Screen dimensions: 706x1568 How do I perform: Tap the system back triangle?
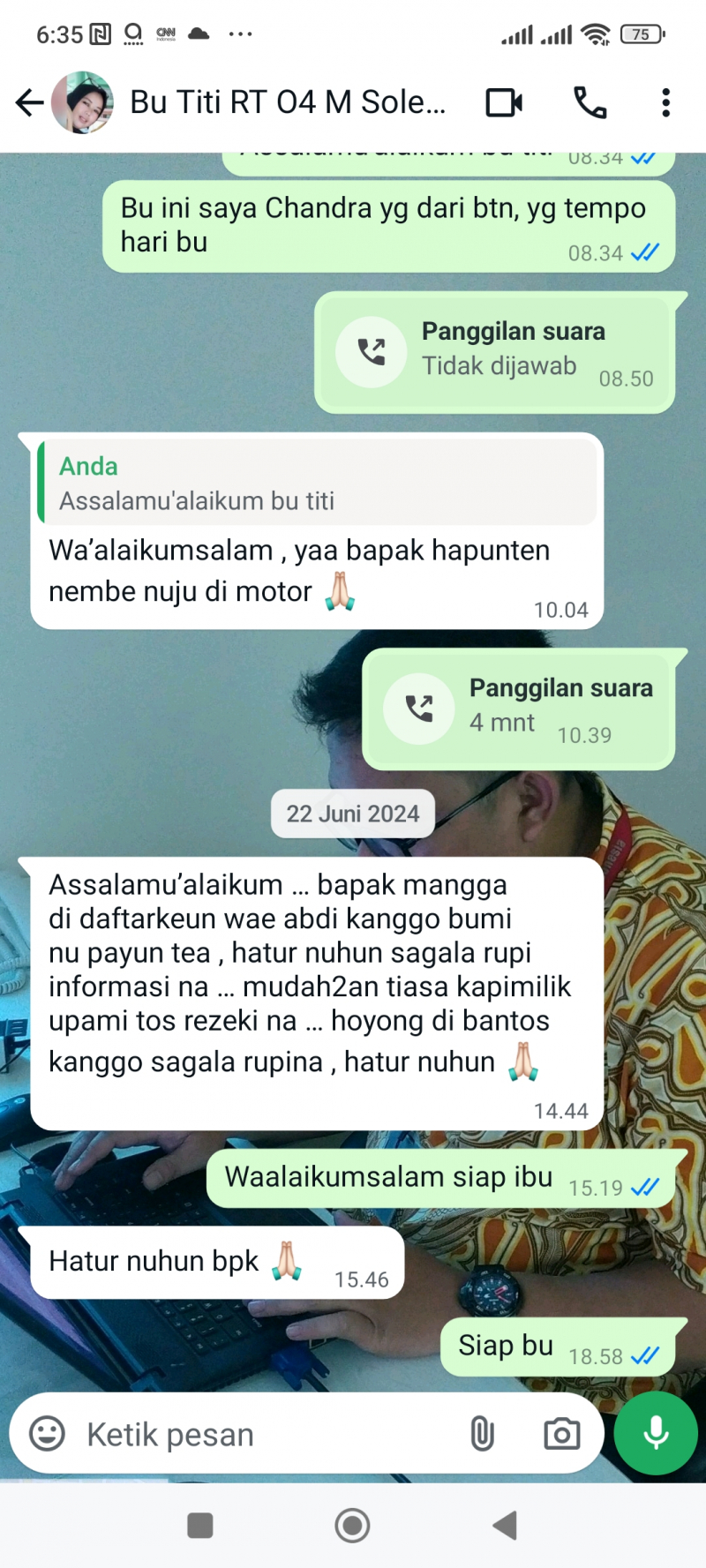pos(505,1525)
